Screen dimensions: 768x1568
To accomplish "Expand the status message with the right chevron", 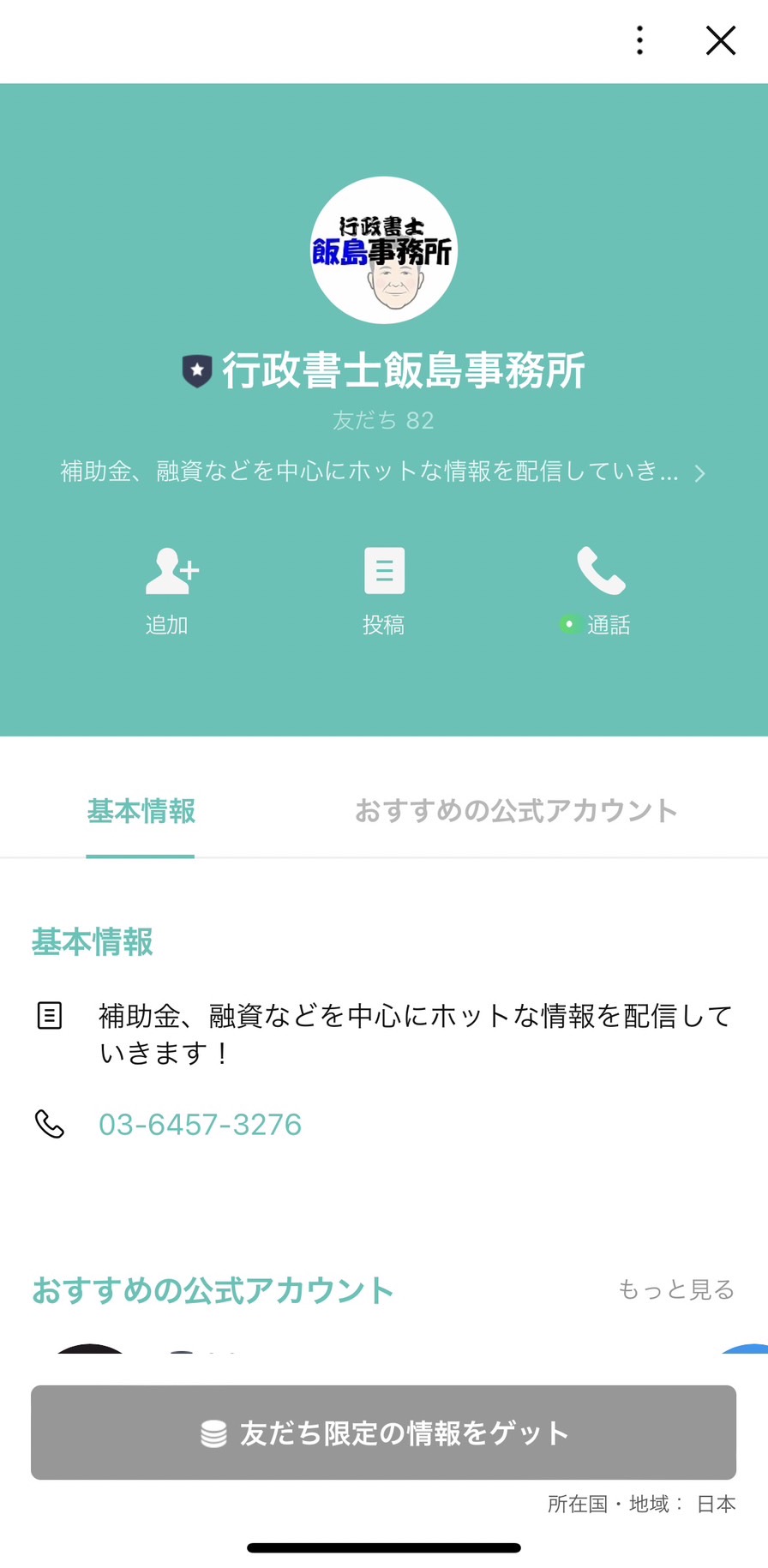I will (700, 472).
